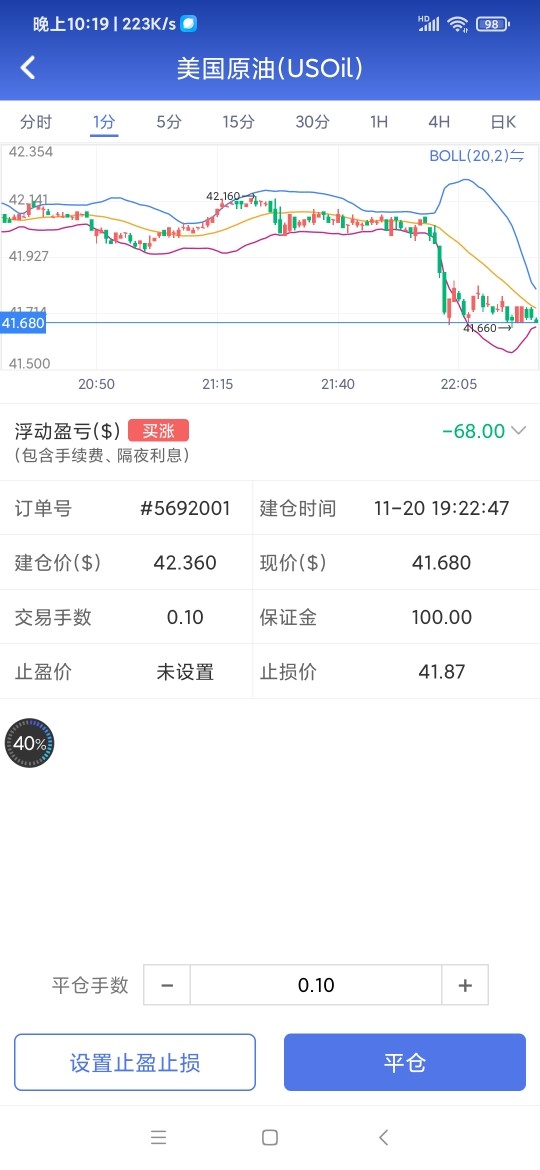Increase closing lots with plus button
This screenshot has height=1170, width=540.
(465, 985)
